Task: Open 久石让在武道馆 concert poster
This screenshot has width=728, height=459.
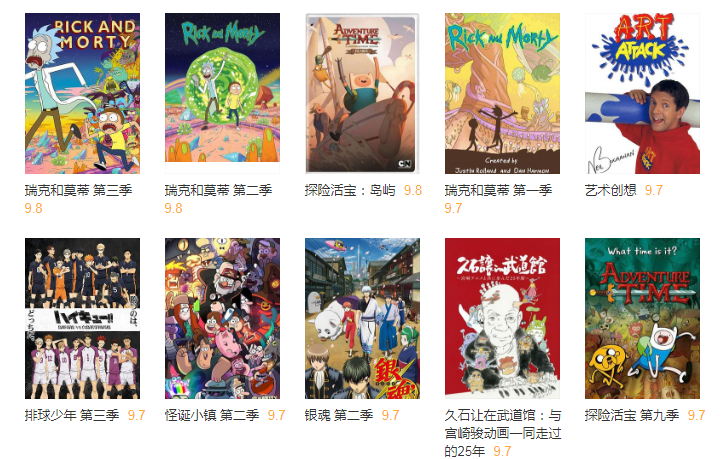Action: (x=502, y=319)
